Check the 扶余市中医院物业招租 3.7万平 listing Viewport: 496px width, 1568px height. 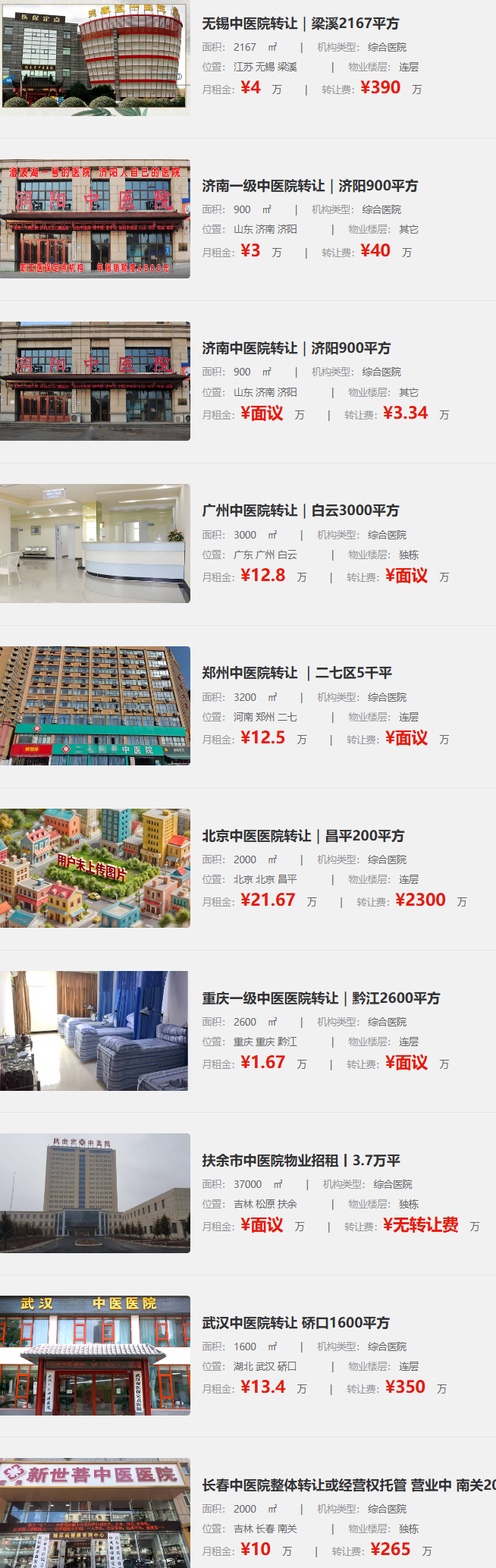click(x=301, y=1160)
